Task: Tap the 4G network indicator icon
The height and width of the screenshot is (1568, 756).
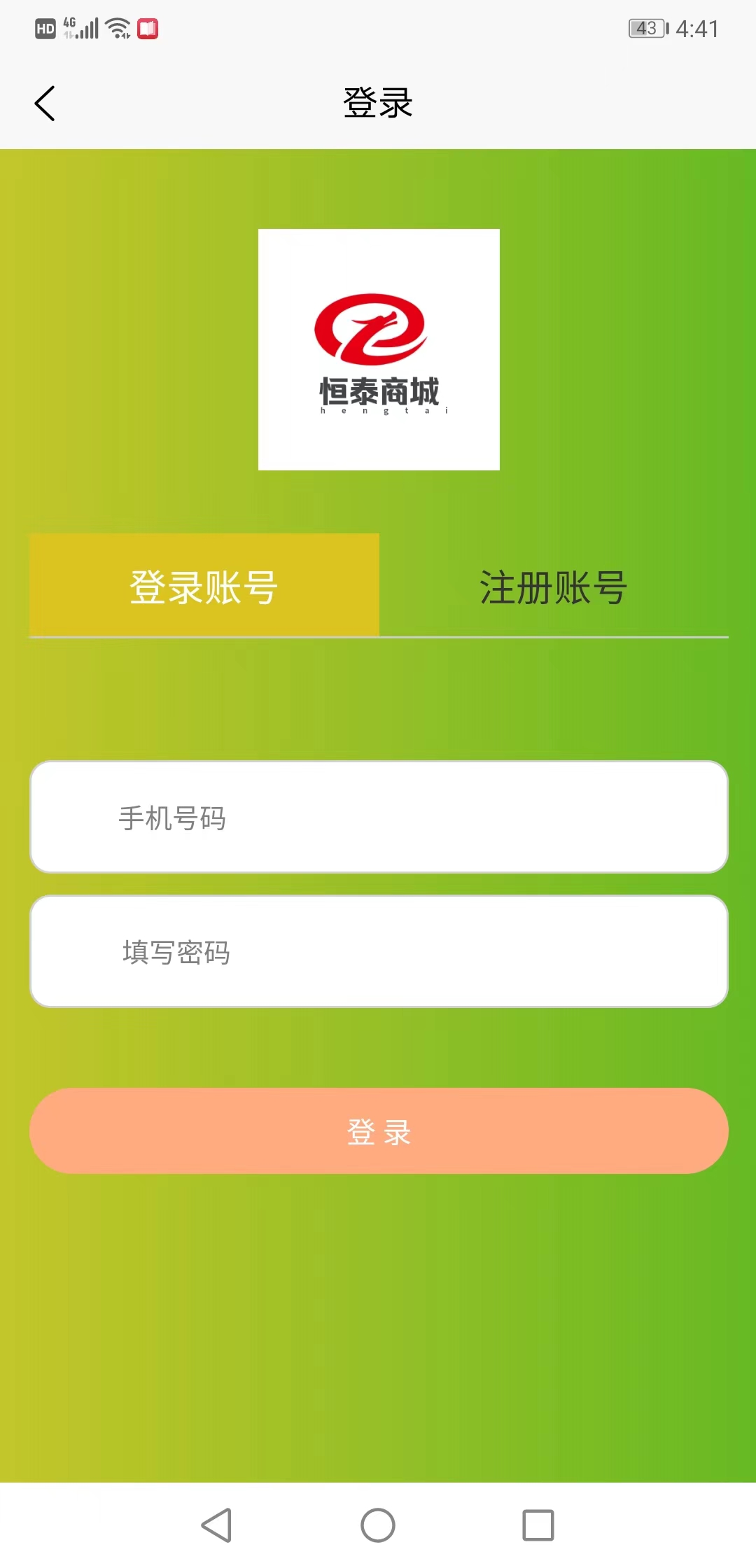Action: pos(69,27)
